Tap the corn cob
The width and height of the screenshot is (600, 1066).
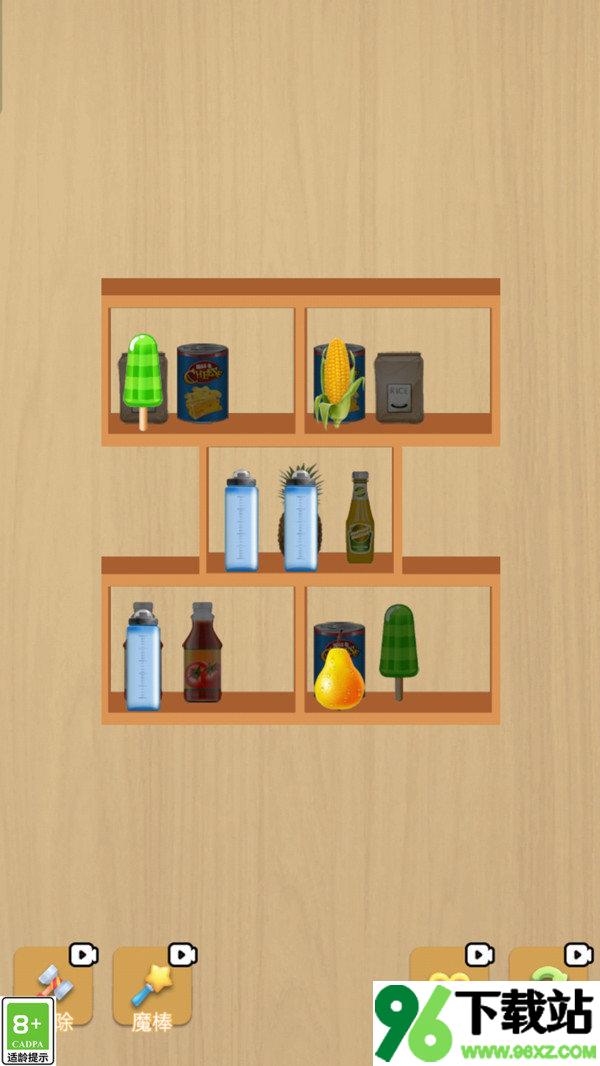(x=338, y=383)
